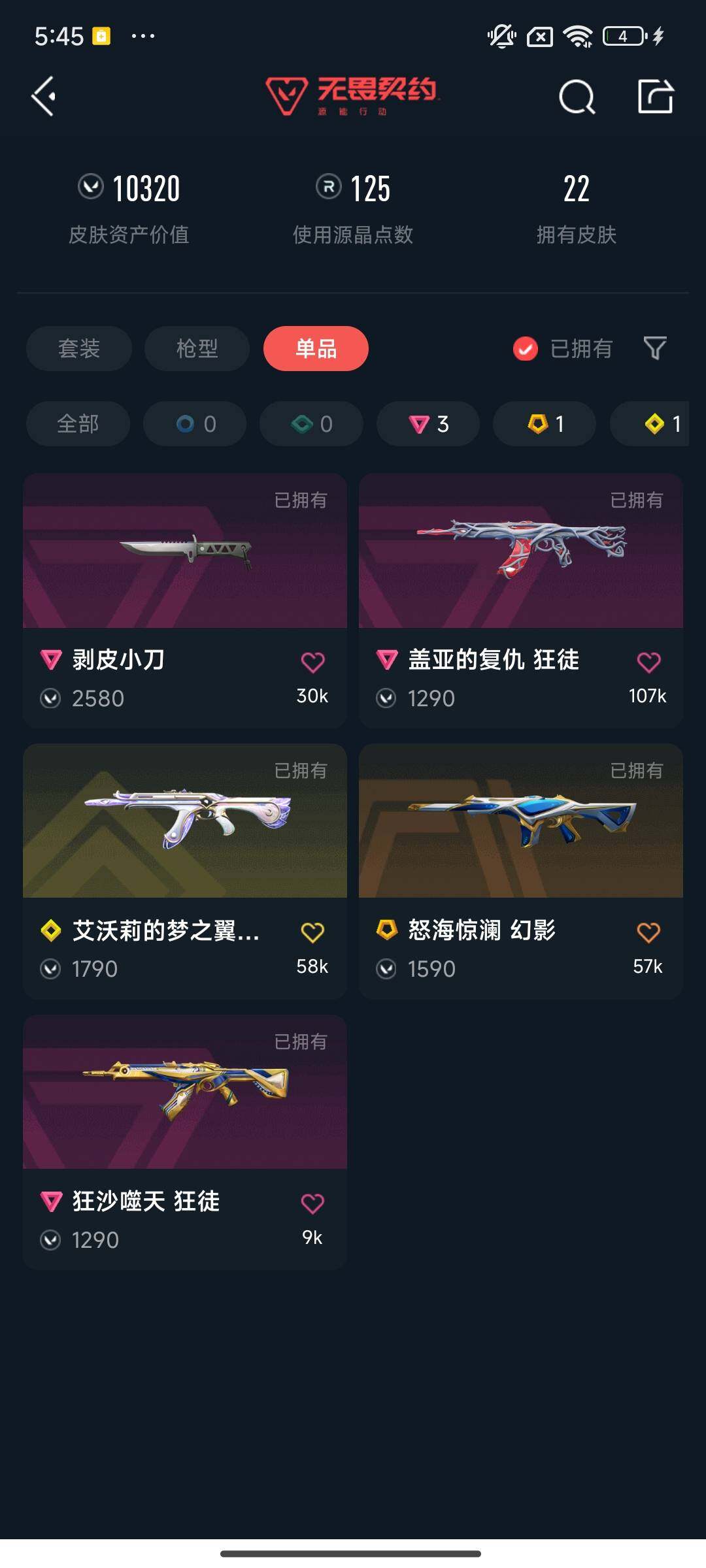Favorite the 盖亚的复仇 狂徒 skin
This screenshot has height=1568, width=706.
[x=648, y=661]
